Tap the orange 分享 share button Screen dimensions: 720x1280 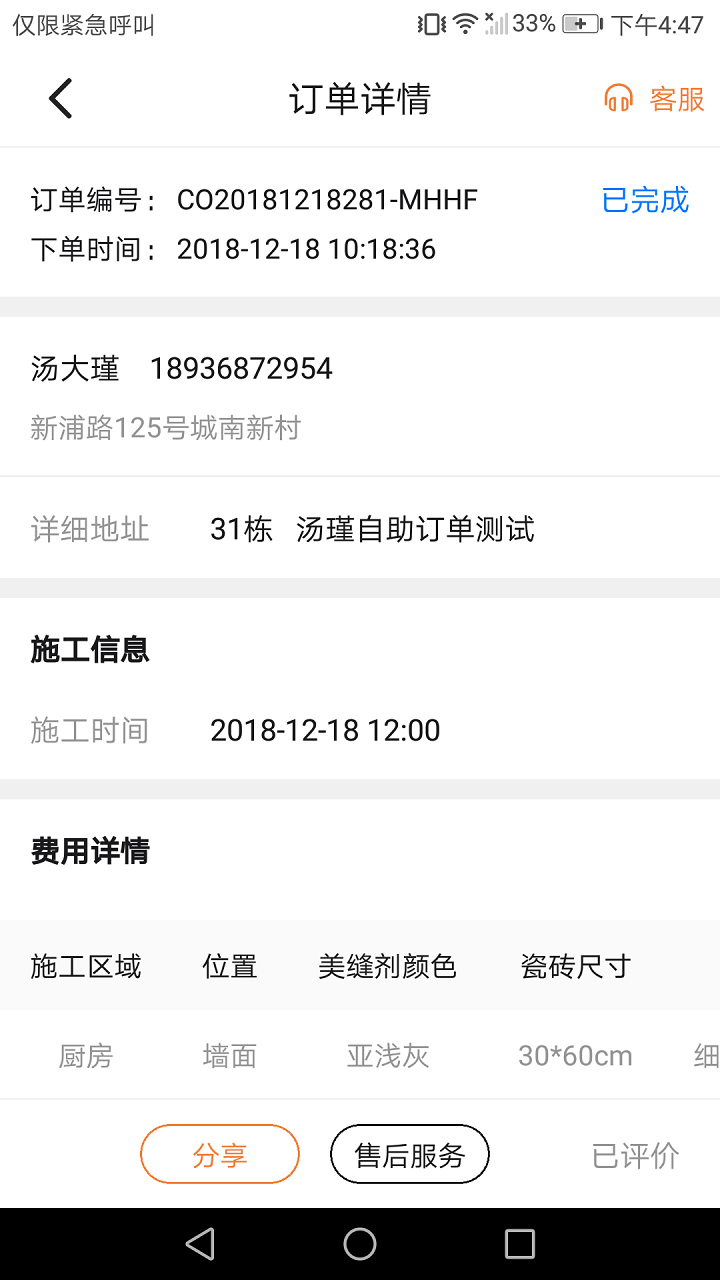pos(220,1155)
